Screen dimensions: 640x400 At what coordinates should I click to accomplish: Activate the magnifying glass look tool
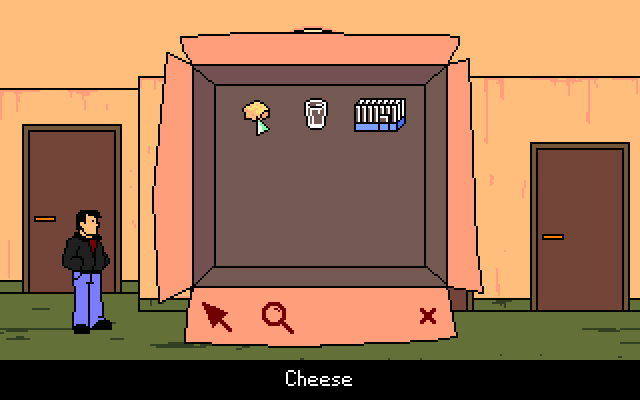277,316
